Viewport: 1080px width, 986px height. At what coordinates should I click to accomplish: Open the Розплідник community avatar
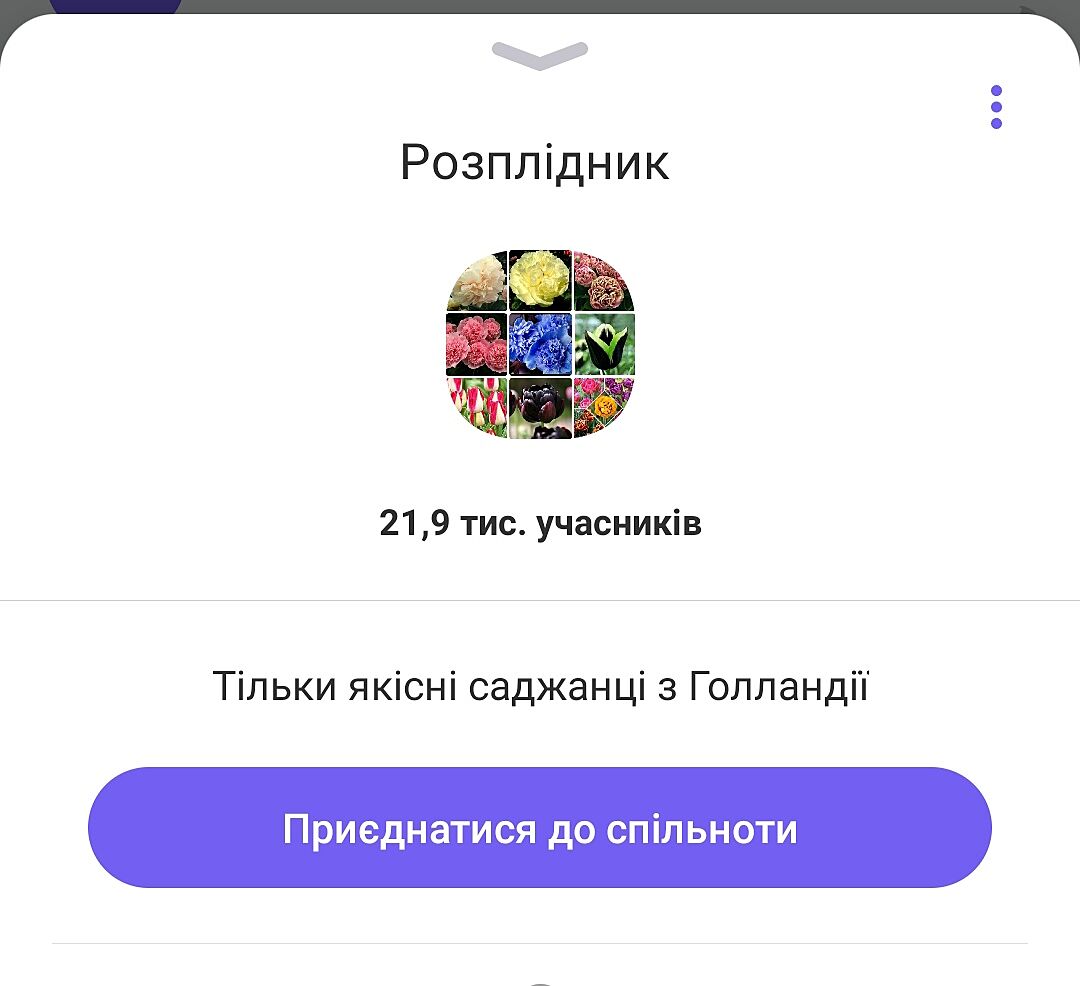tap(540, 345)
